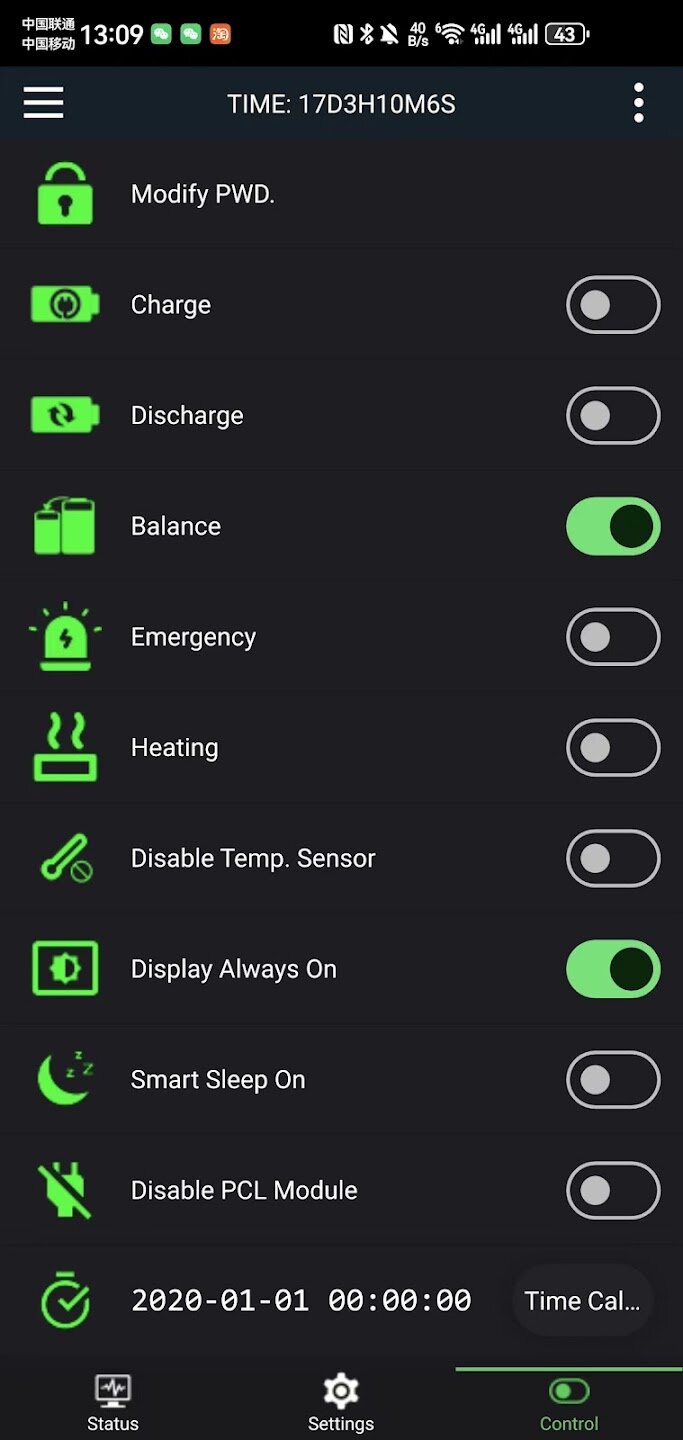
Task: Turn on Heating
Action: click(613, 748)
